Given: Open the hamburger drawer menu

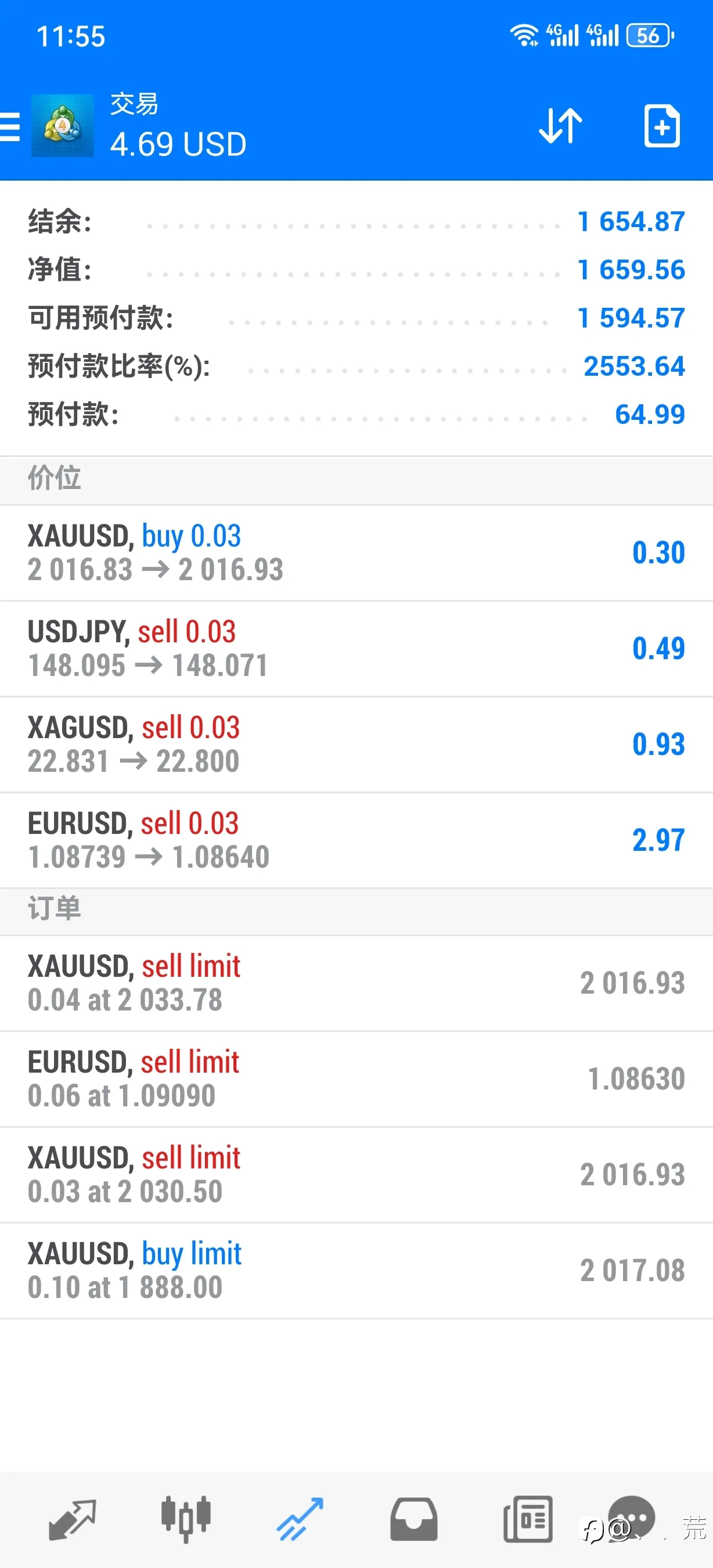Looking at the screenshot, I should pos(10,127).
